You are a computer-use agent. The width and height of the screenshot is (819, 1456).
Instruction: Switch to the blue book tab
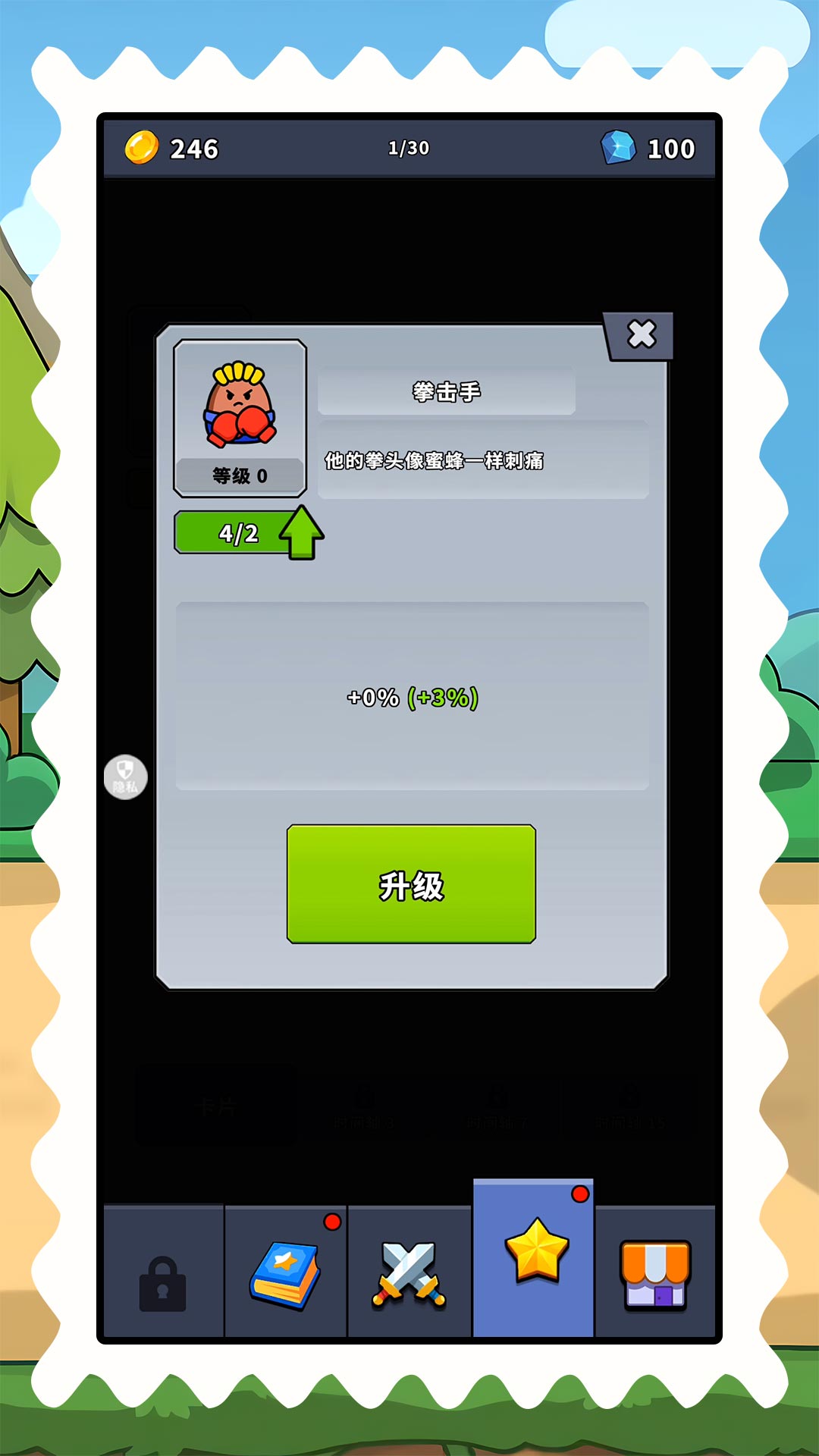click(286, 1274)
